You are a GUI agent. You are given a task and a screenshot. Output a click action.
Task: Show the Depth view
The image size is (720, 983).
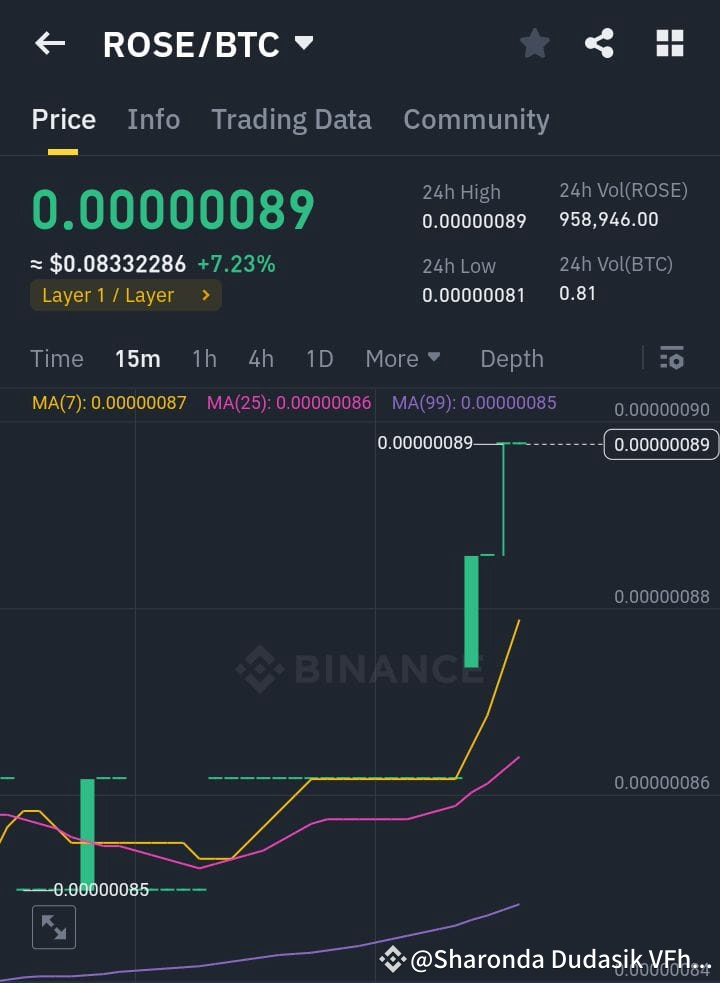tap(511, 358)
